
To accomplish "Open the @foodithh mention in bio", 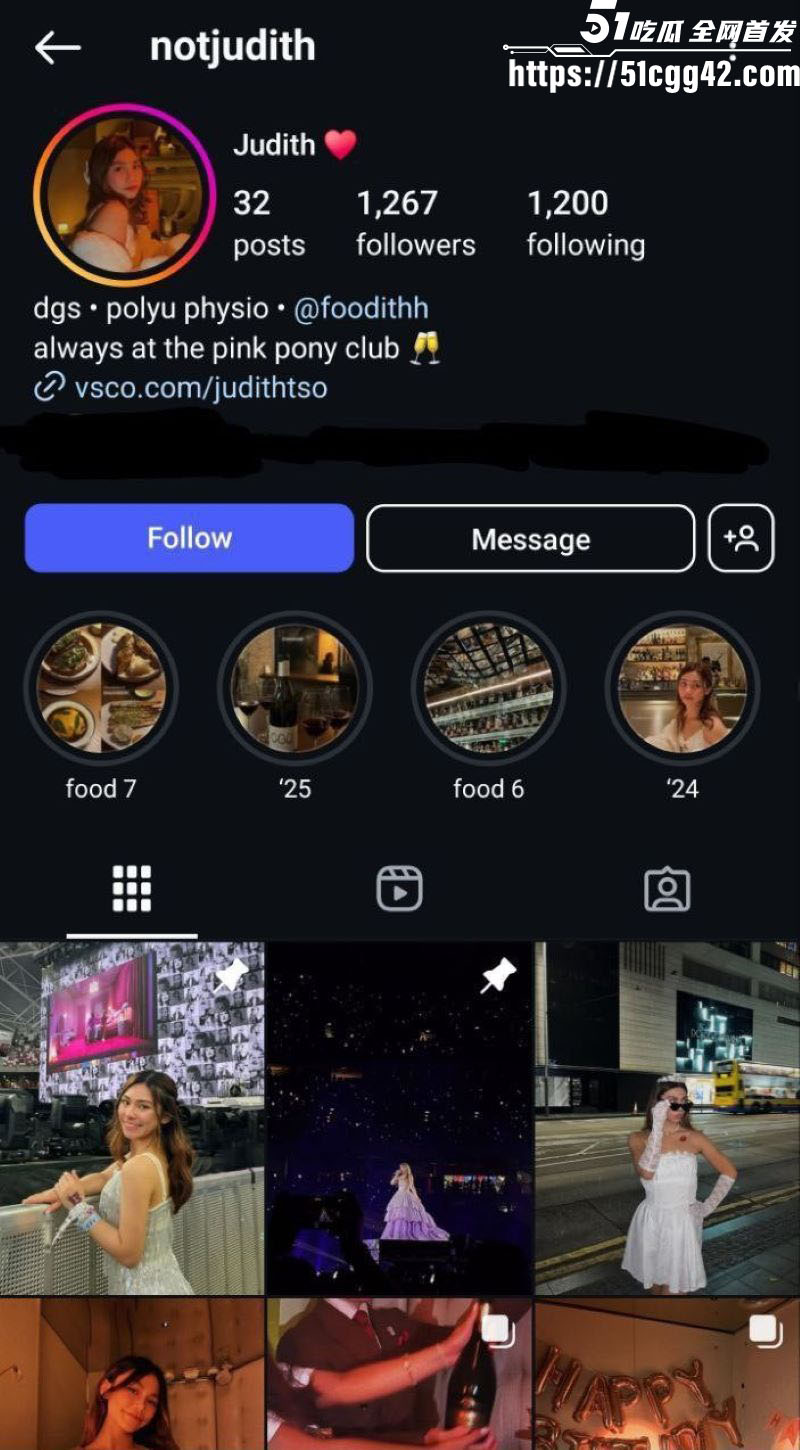I will coord(361,308).
